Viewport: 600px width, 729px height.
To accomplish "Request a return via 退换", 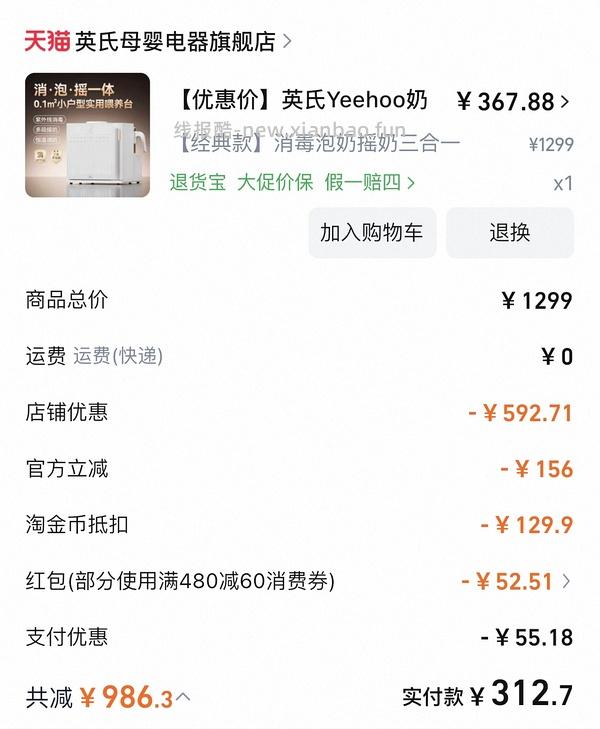I will click(509, 233).
